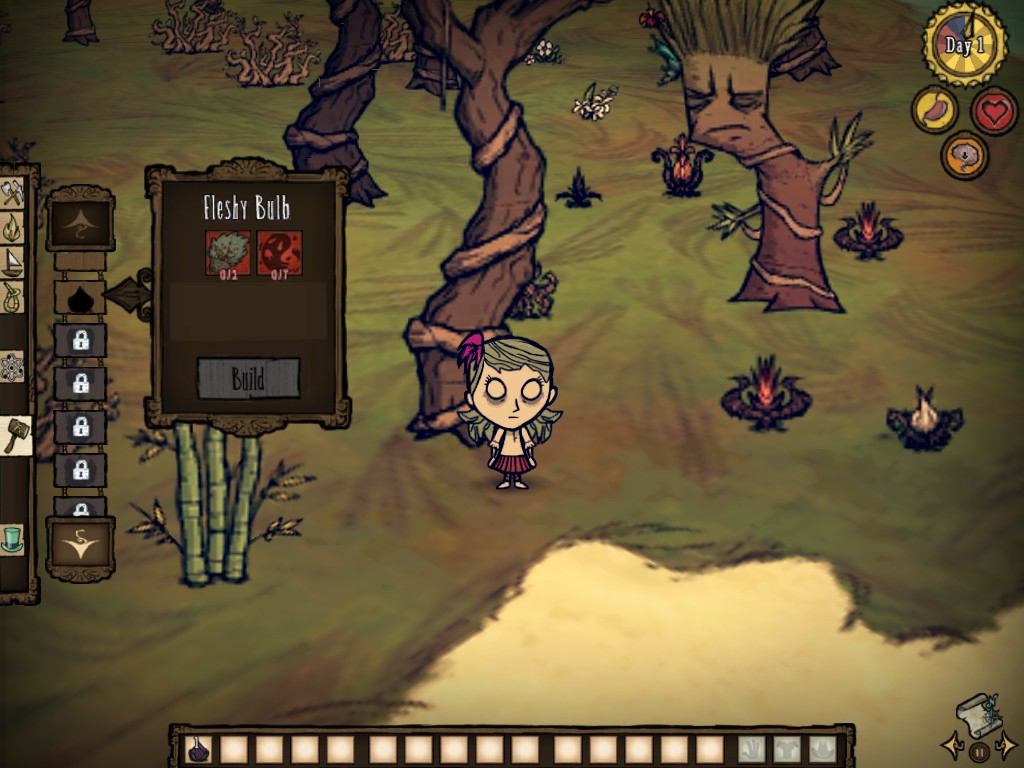Open the Nautical boat crafting tab
1024x768 pixels.
pyautogui.click(x=13, y=262)
